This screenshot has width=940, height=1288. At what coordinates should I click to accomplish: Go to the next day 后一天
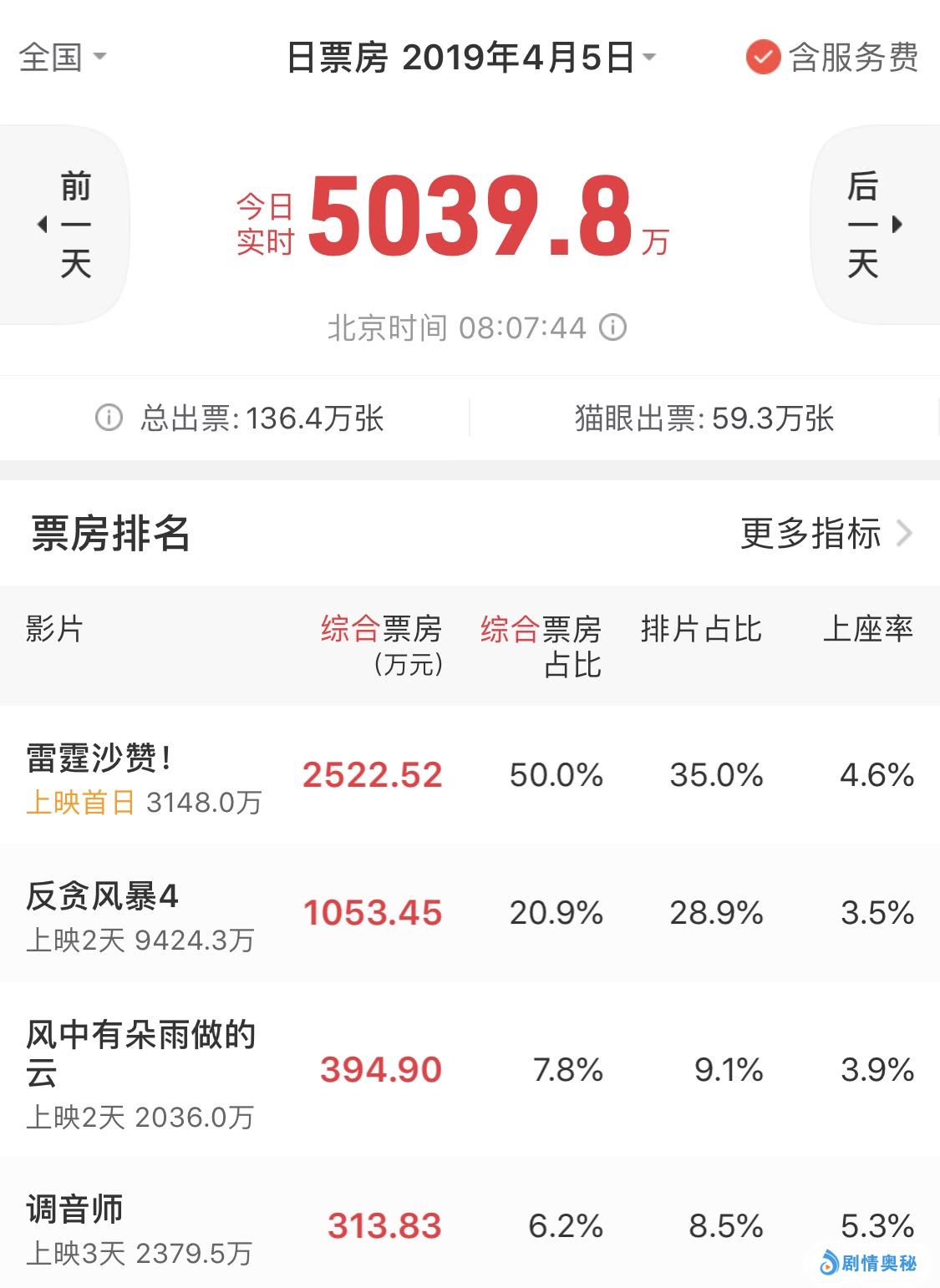[873, 224]
